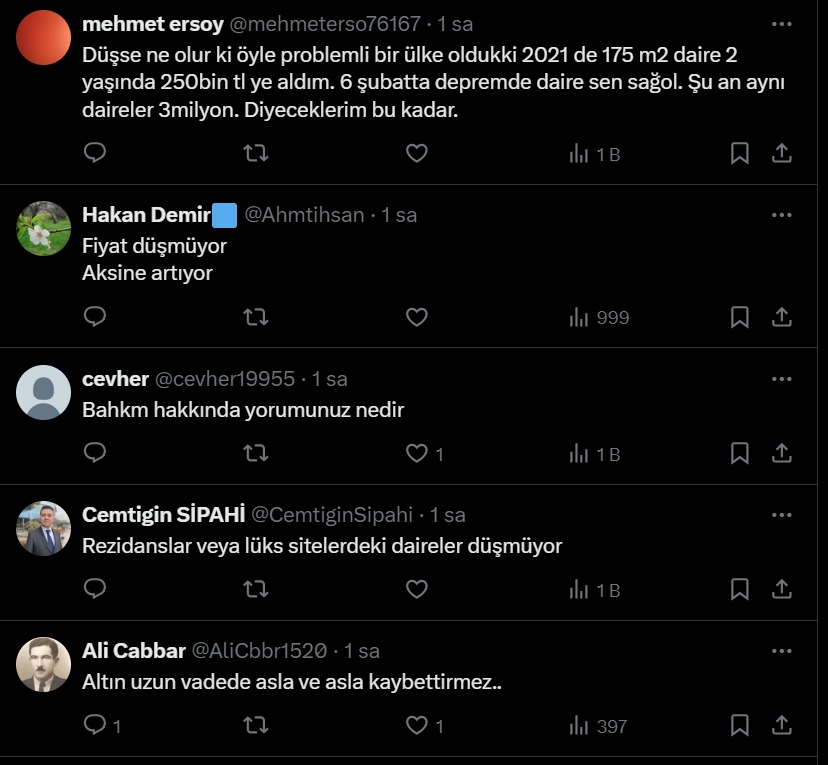Open replies under Ali Cabbar's tweet
The image size is (828, 765).
tap(95, 725)
